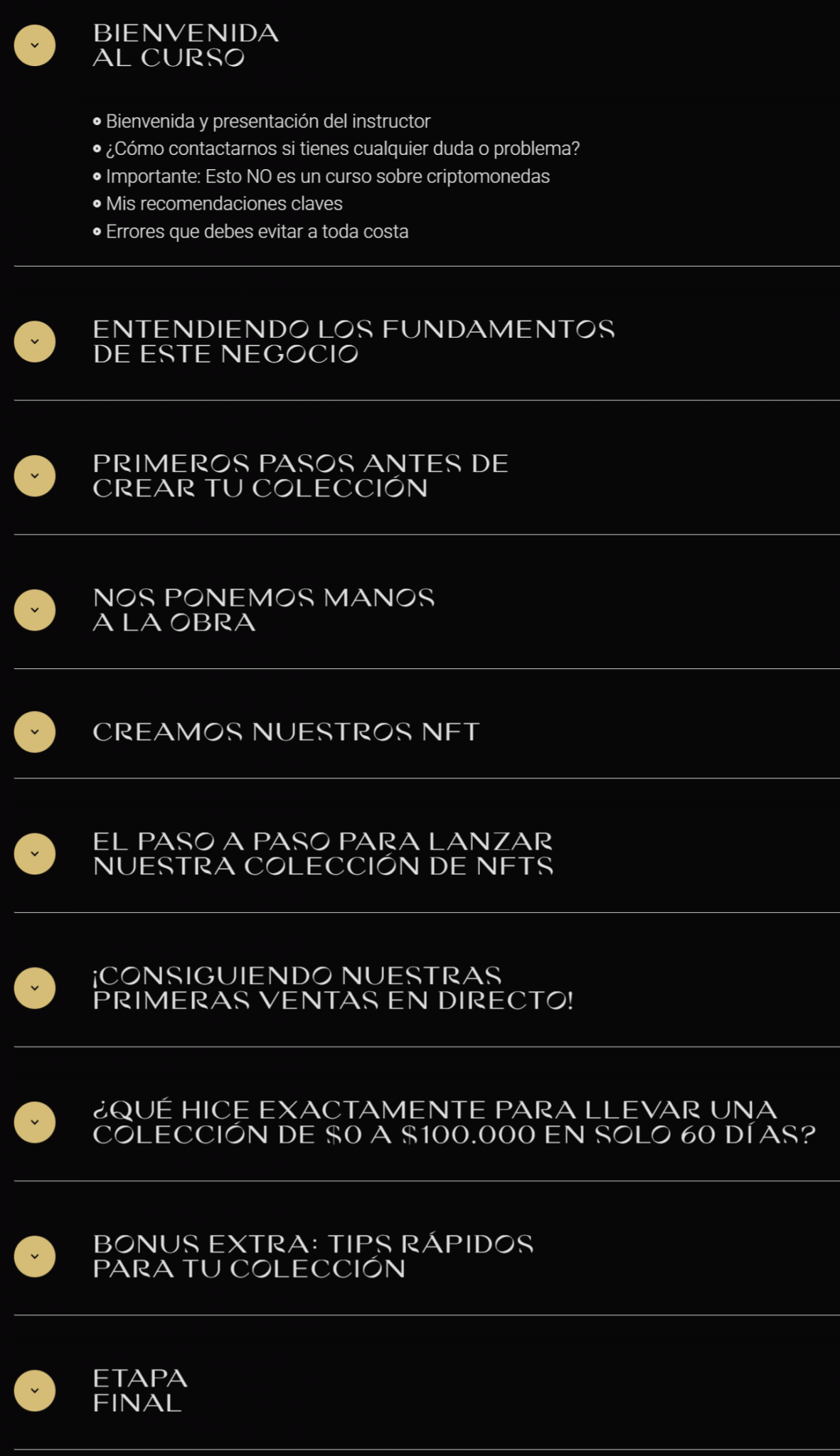
Task: Expand Entendiendo los fundamentos de este negocio
Action: point(34,342)
